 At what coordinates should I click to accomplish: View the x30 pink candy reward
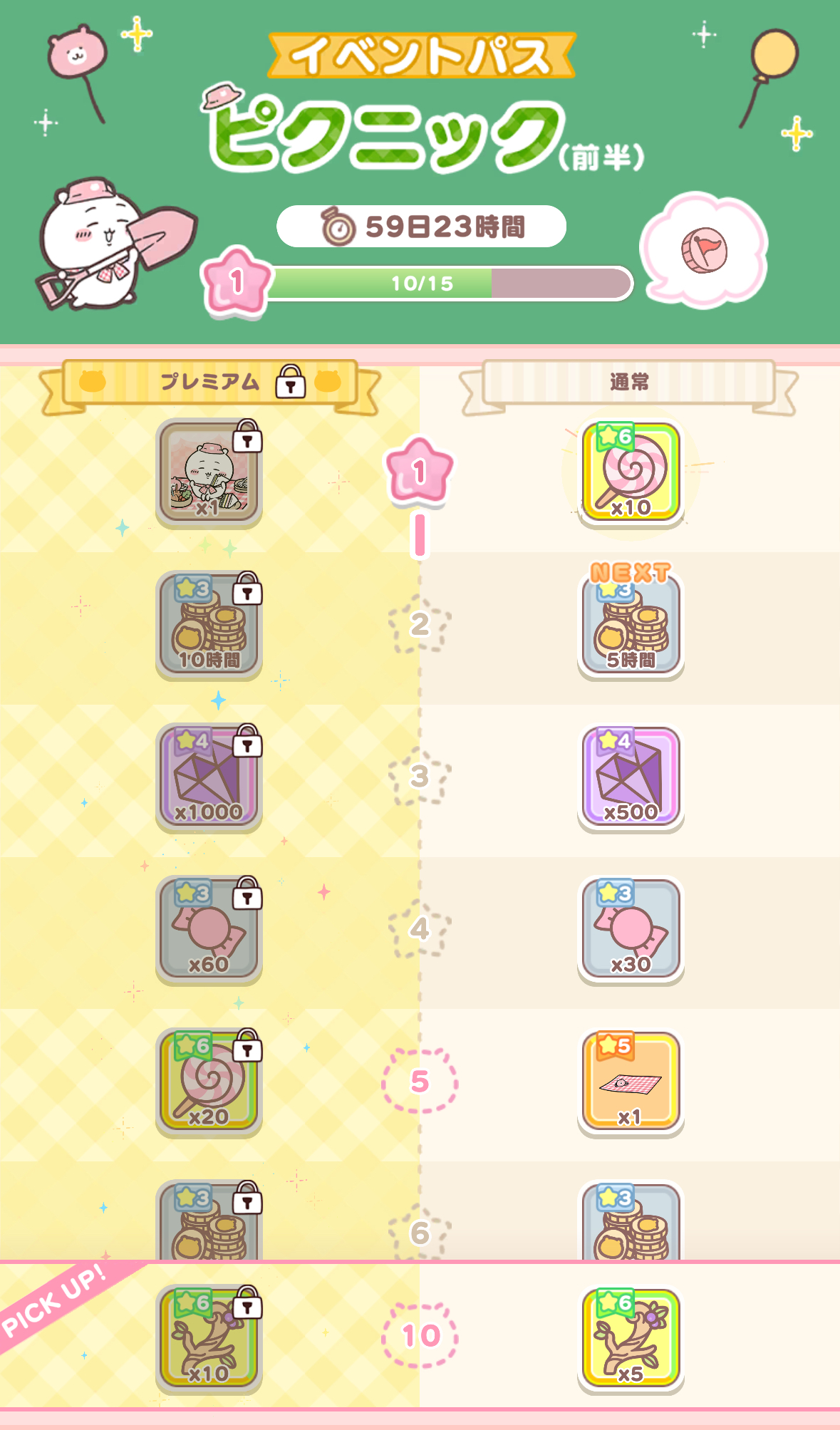(x=631, y=930)
